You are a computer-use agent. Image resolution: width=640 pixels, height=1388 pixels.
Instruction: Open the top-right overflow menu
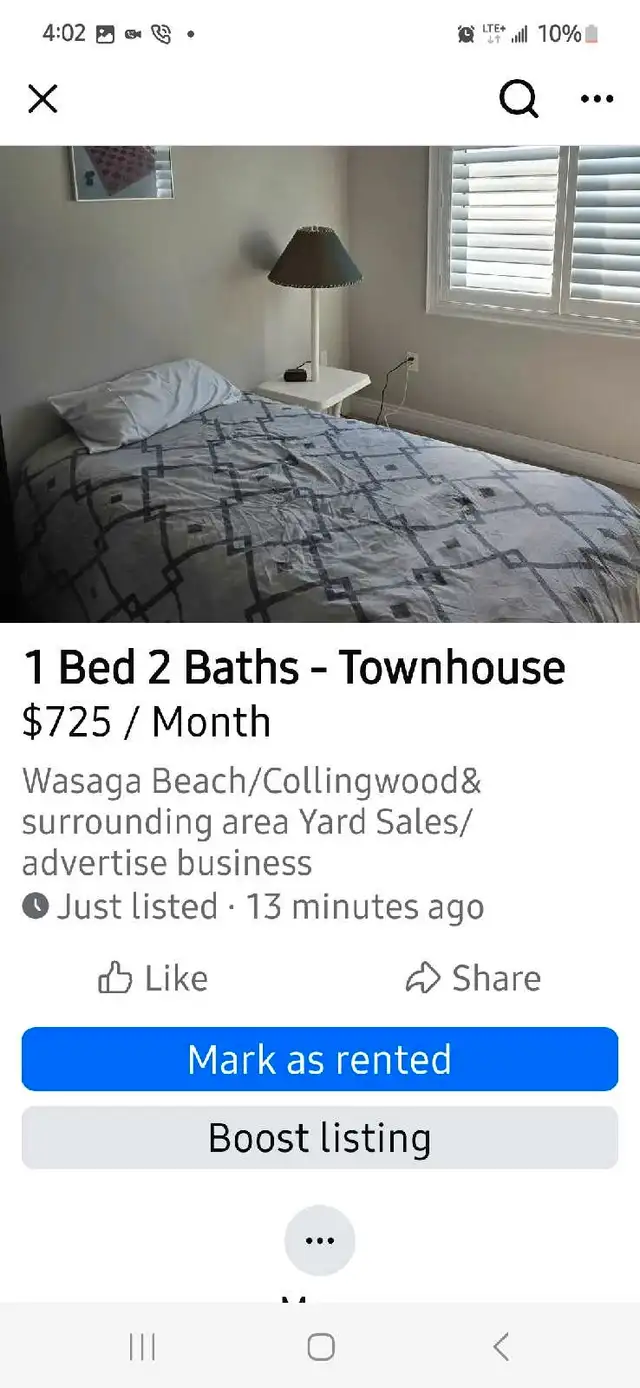pos(597,98)
